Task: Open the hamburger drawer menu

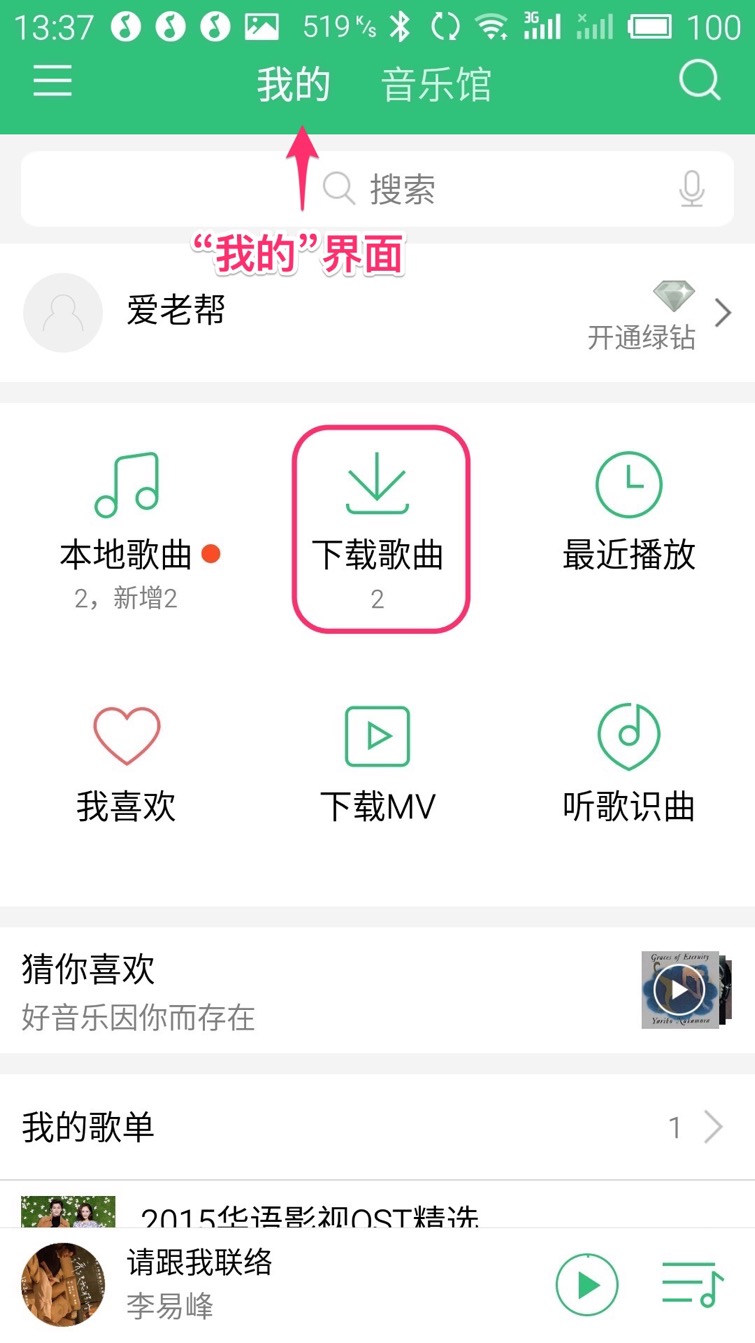Action: 52,80
